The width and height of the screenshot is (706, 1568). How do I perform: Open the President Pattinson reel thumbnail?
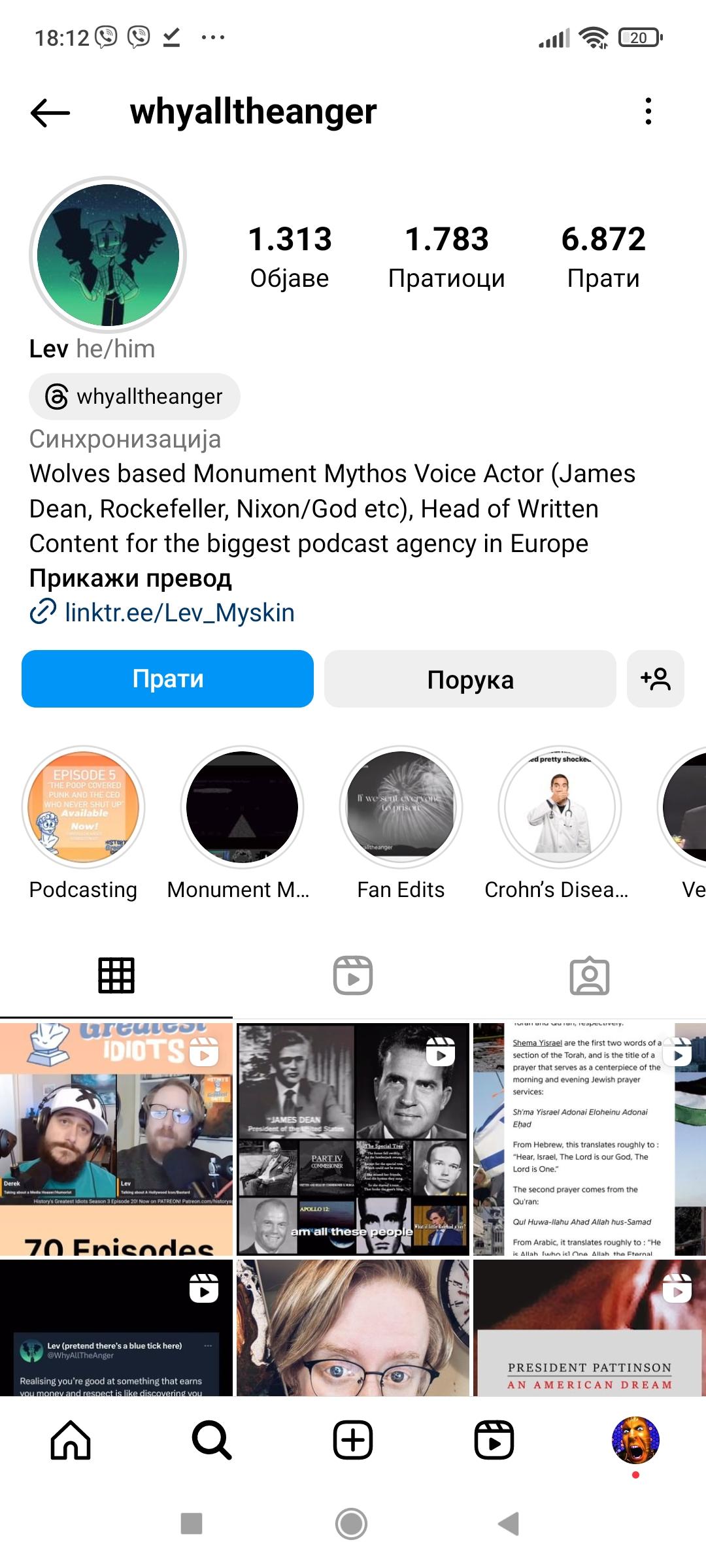590,1328
